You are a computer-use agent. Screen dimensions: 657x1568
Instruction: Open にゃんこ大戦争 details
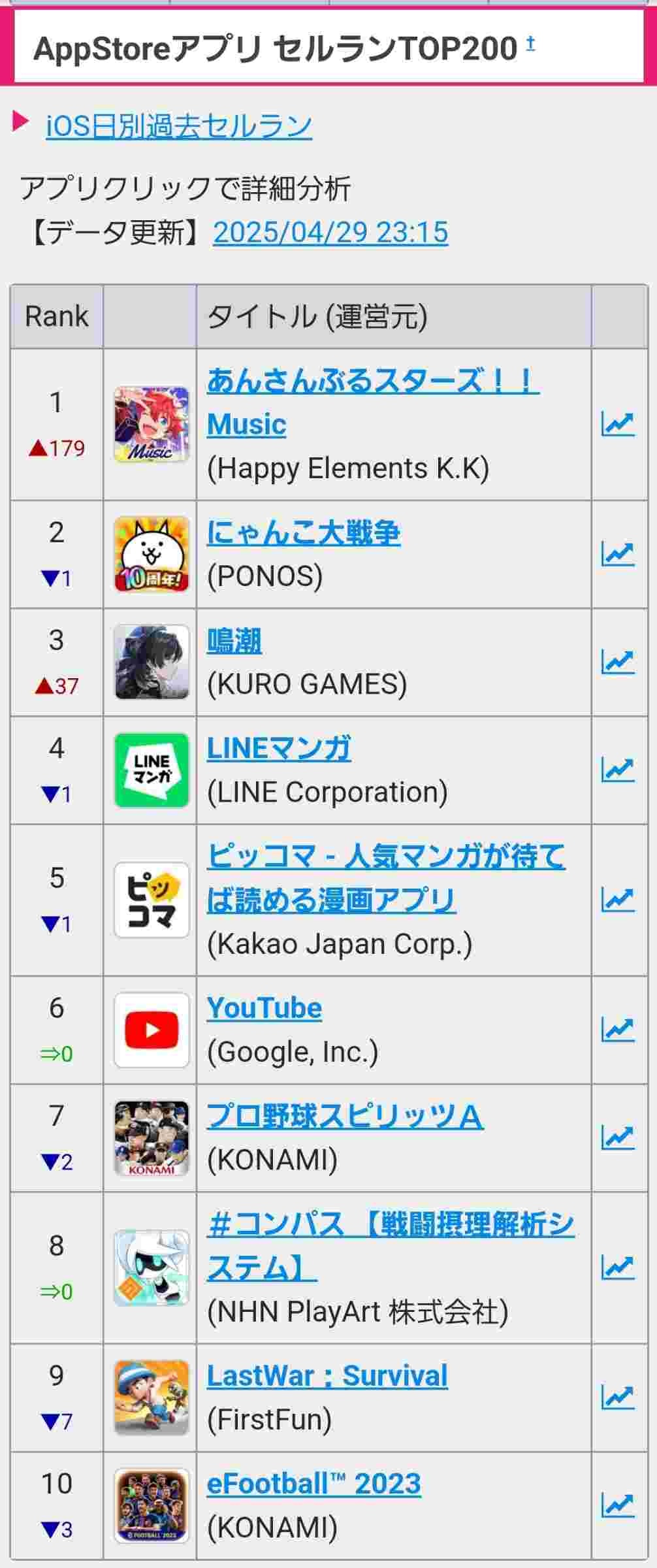coord(303,533)
